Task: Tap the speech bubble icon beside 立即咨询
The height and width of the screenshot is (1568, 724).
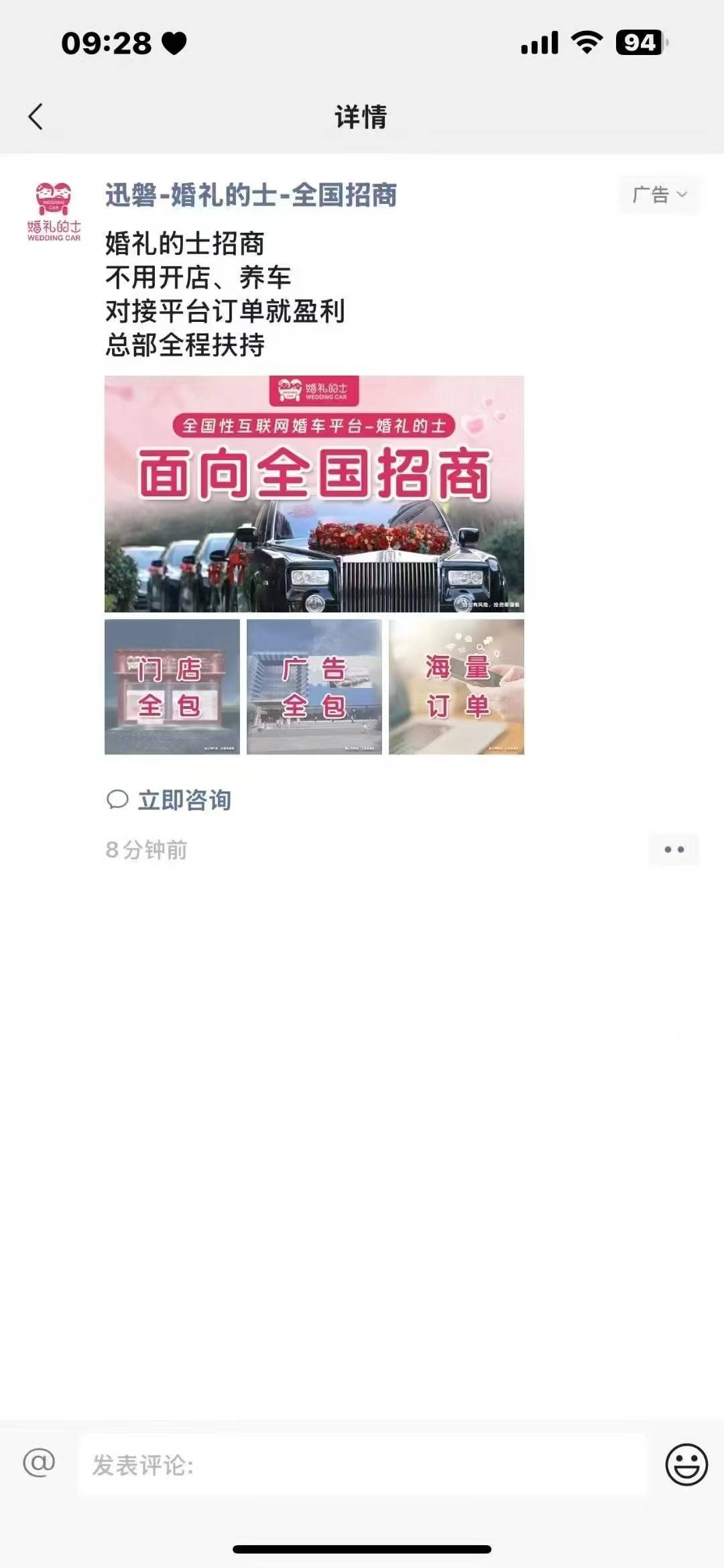Action: click(x=116, y=799)
